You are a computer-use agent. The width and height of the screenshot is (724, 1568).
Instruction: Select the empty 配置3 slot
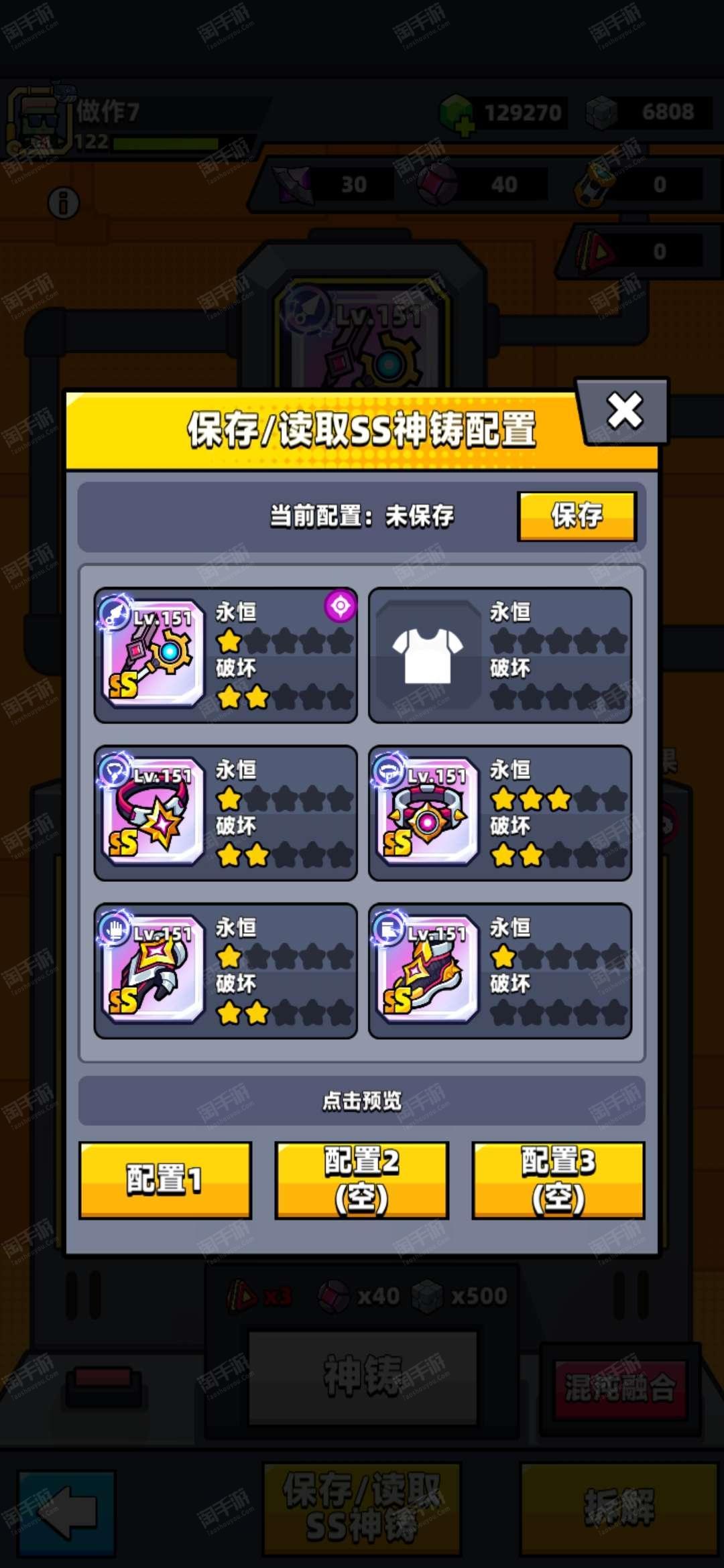tap(558, 1180)
